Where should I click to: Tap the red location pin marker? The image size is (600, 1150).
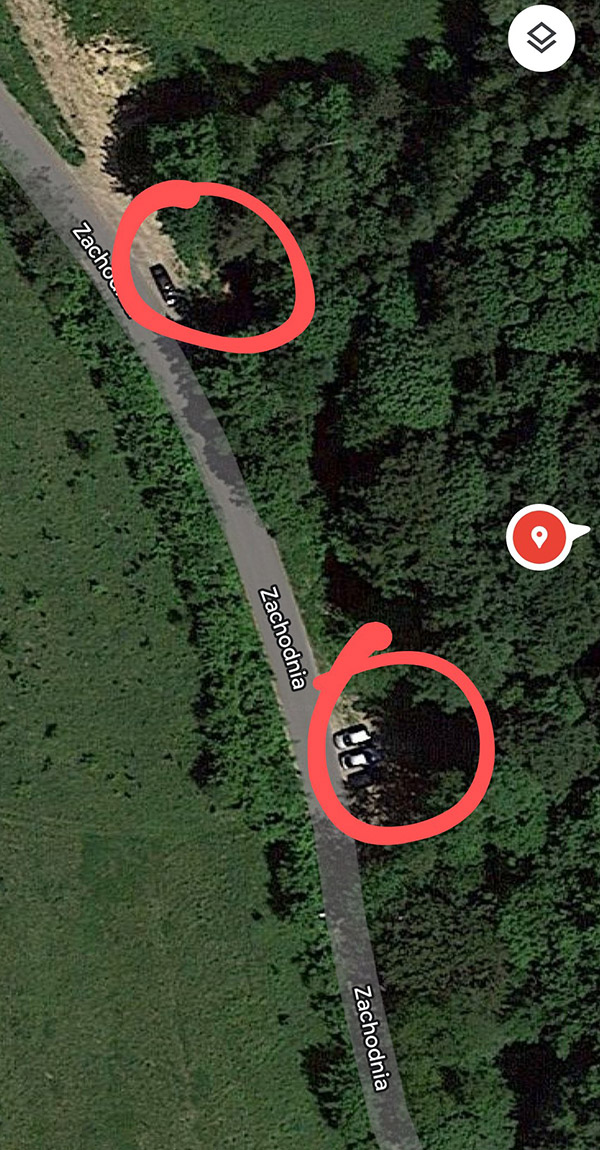[539, 538]
